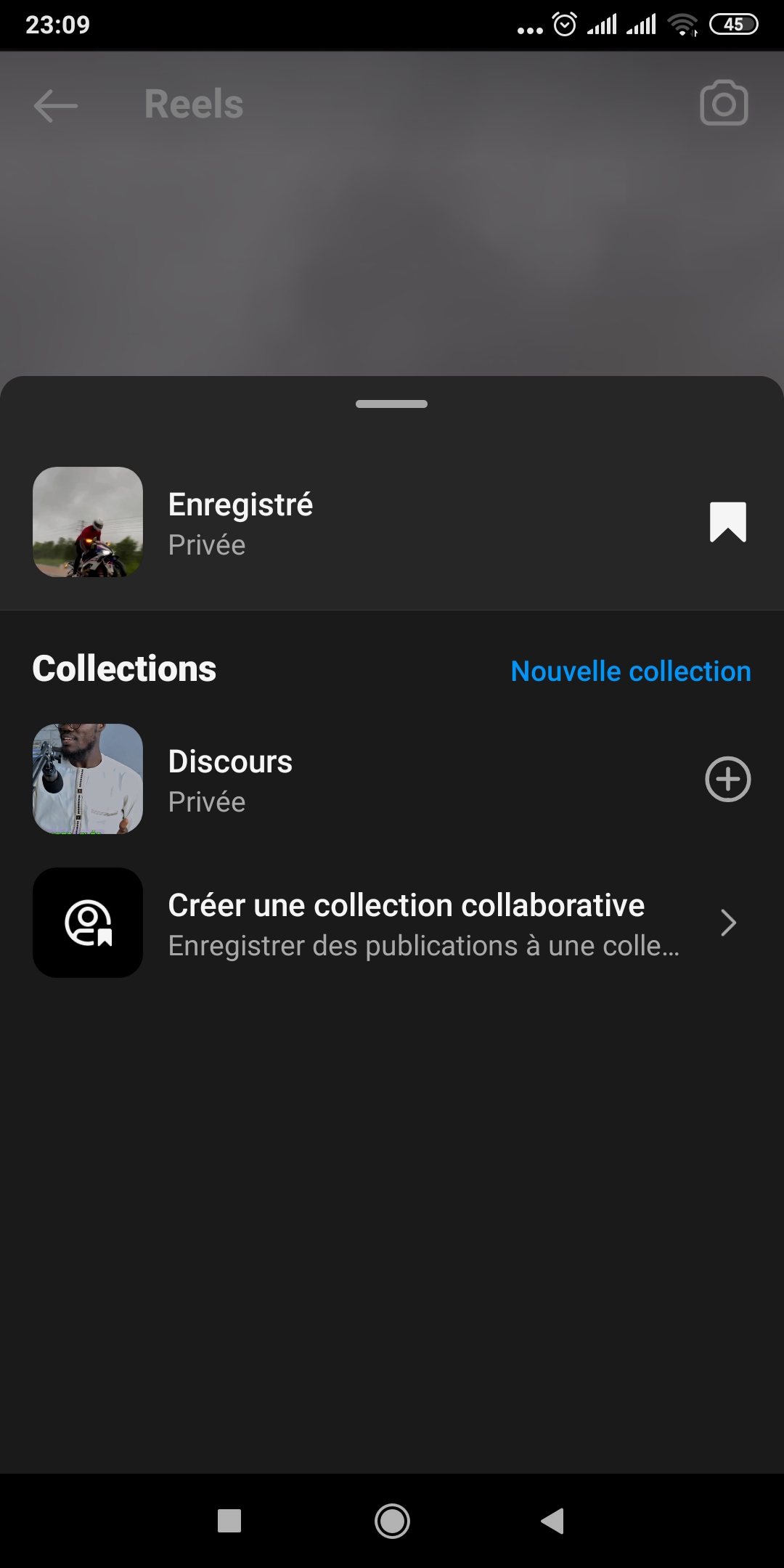Create a Nouvelle collection
784x1568 pixels.
coord(631,671)
